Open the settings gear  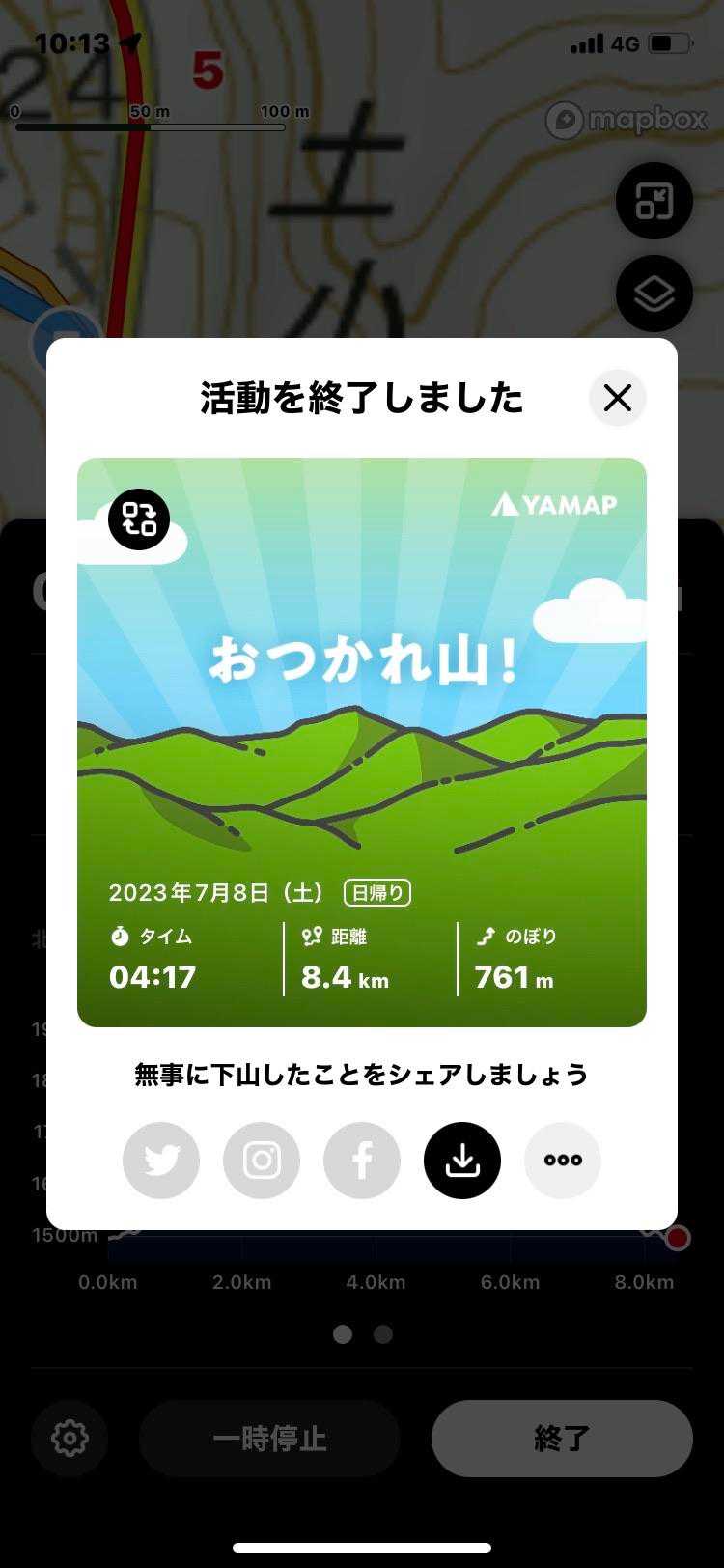pos(70,1439)
